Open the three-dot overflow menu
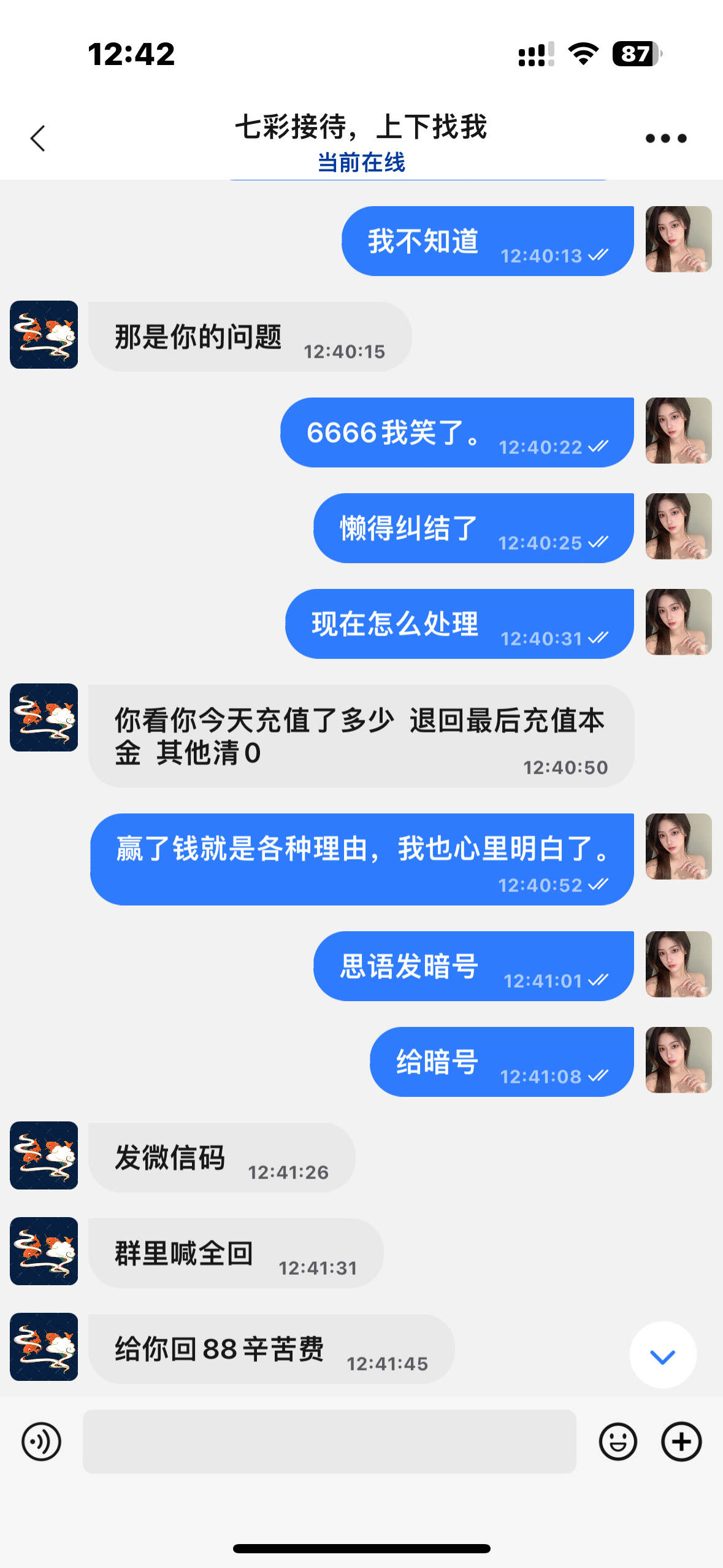This screenshot has height=1568, width=723. 666,139
